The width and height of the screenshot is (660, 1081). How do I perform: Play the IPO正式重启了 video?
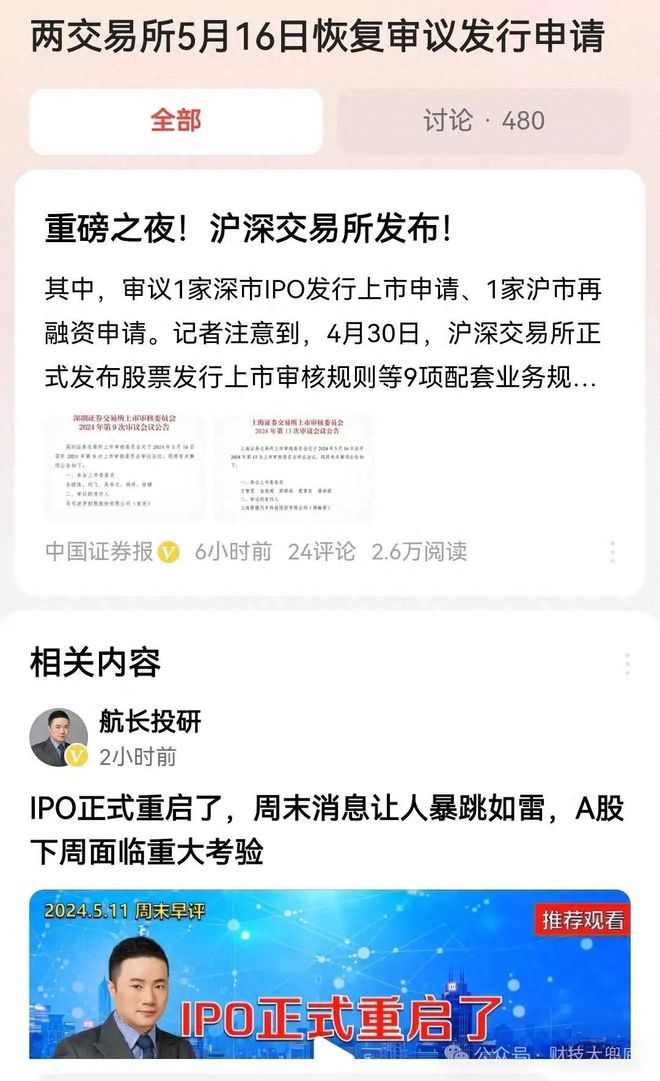coord(330,974)
